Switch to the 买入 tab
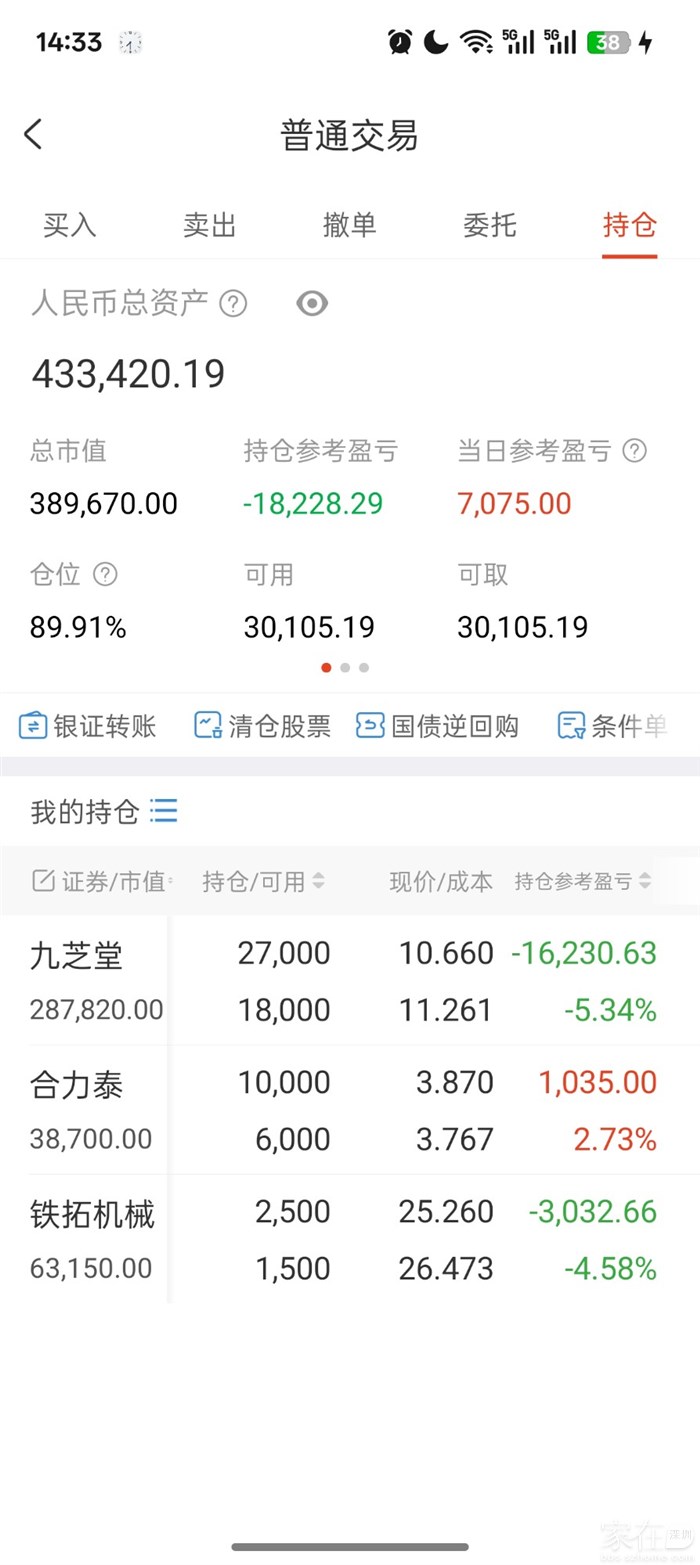This screenshot has width=700, height=1565. point(70,225)
